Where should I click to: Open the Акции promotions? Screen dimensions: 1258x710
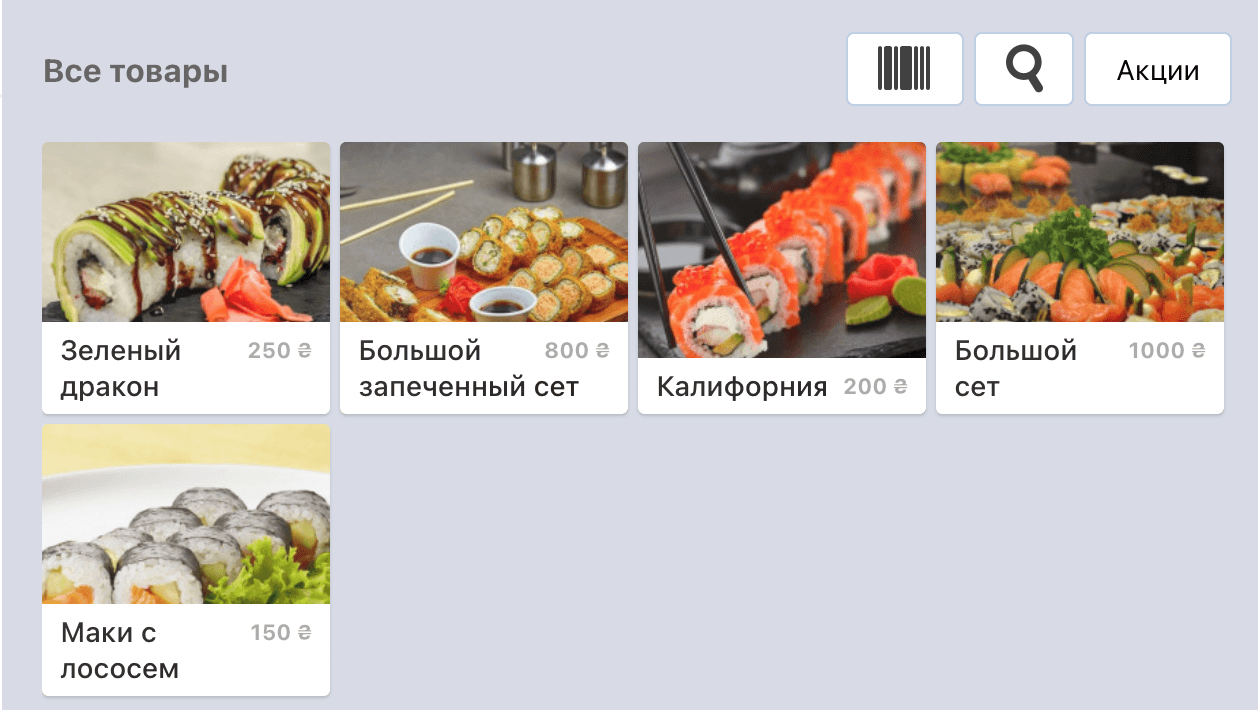[x=1157, y=70]
